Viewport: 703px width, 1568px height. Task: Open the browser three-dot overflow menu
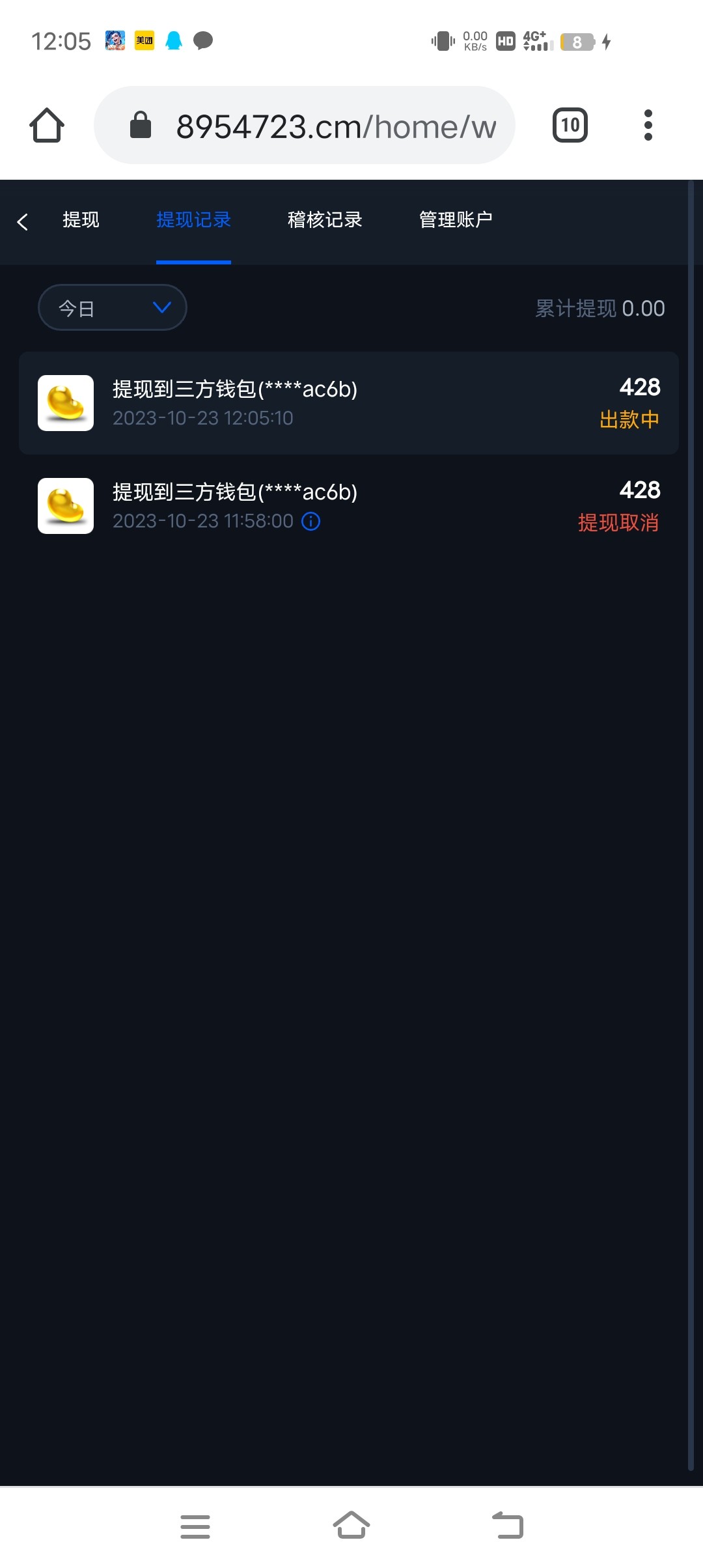pyautogui.click(x=648, y=125)
